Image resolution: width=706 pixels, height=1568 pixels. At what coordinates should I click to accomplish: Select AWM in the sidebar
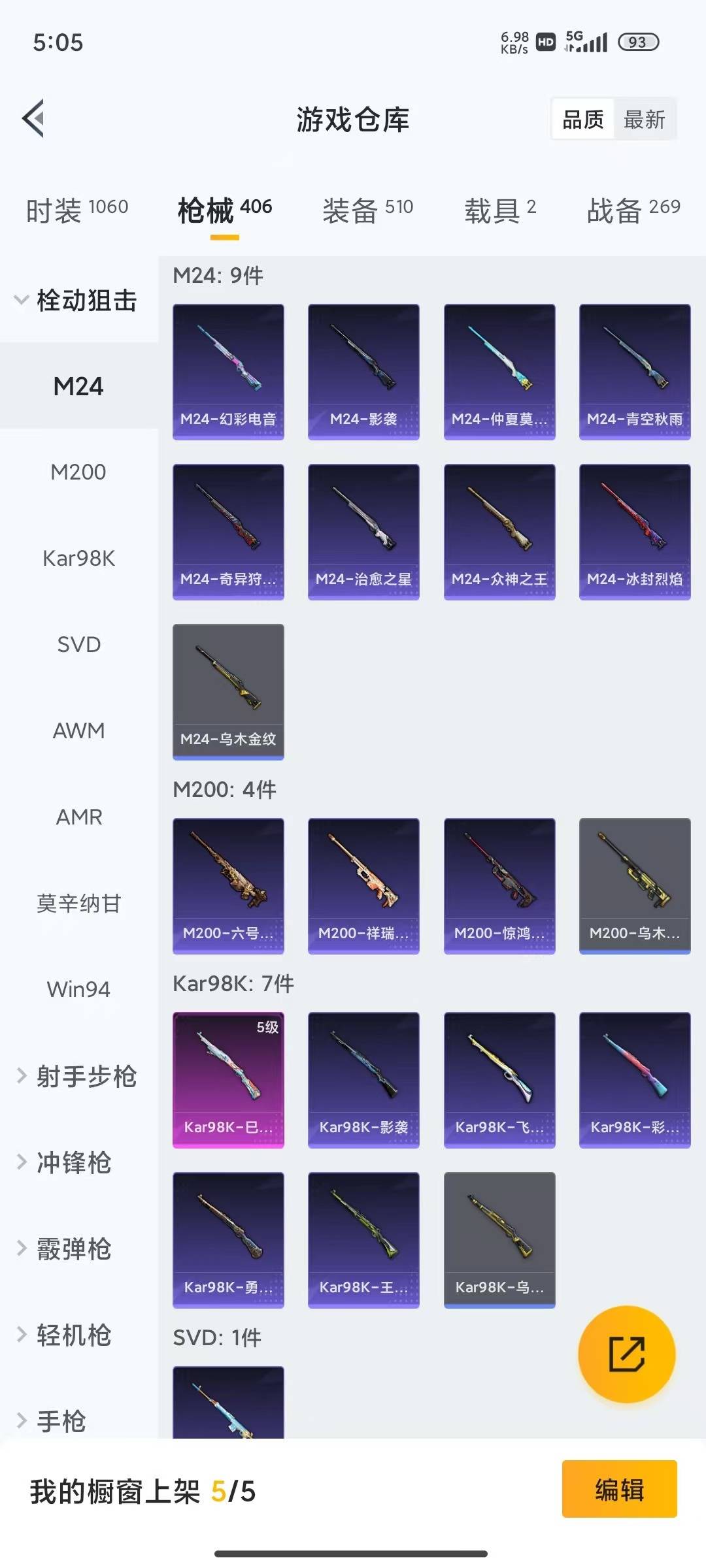[x=78, y=730]
